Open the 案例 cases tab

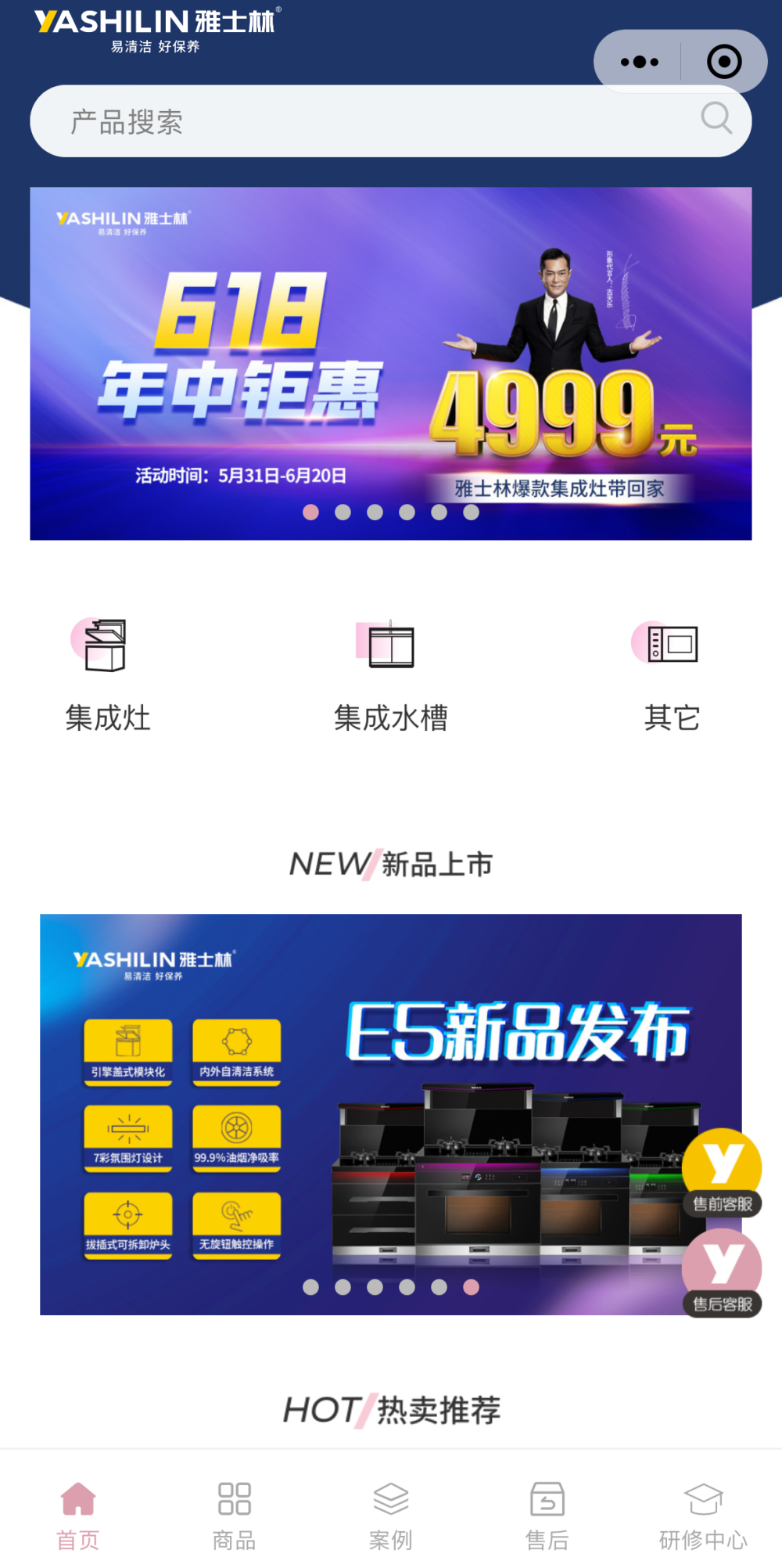pyautogui.click(x=391, y=1516)
